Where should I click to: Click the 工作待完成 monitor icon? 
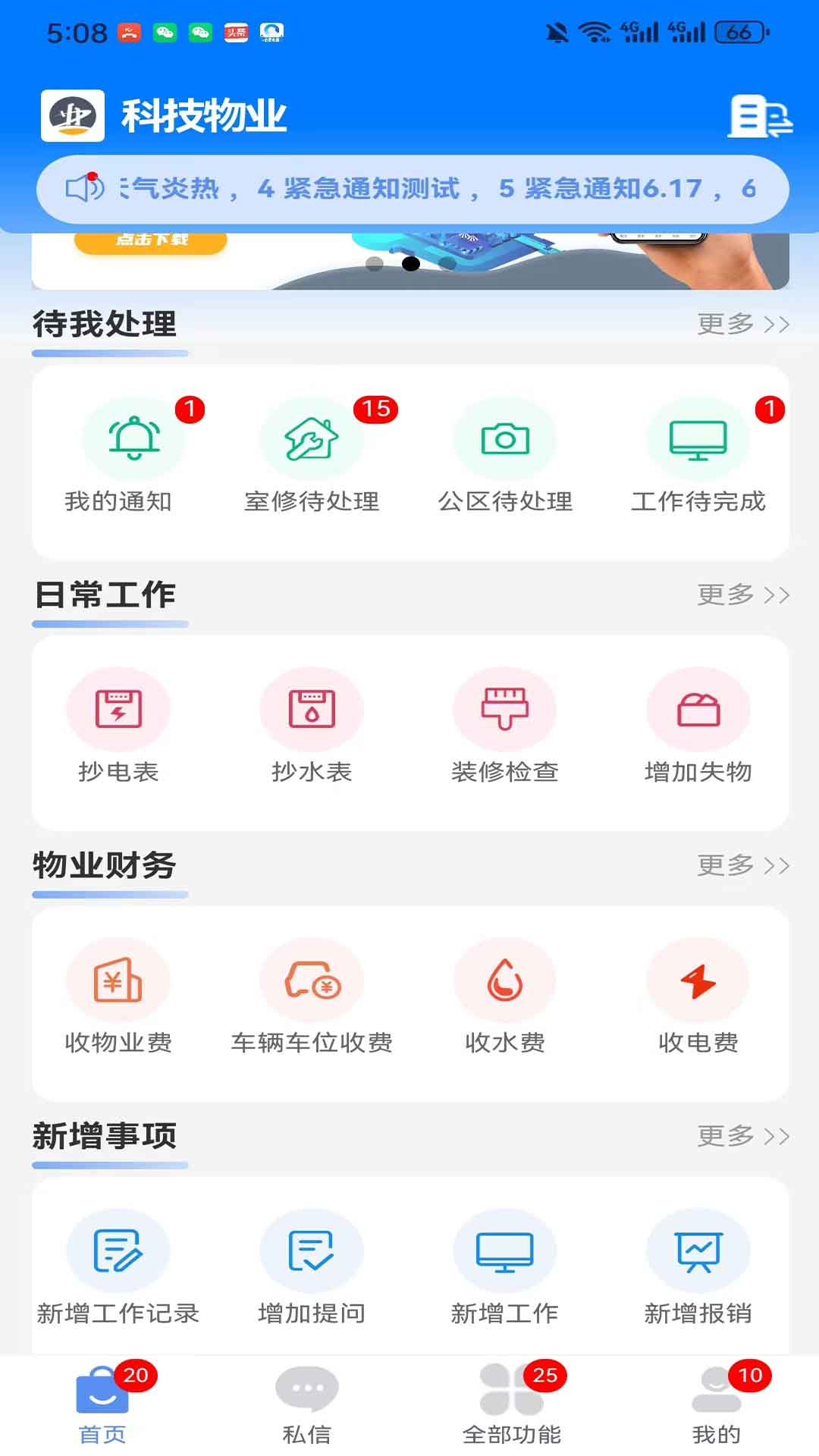[699, 440]
